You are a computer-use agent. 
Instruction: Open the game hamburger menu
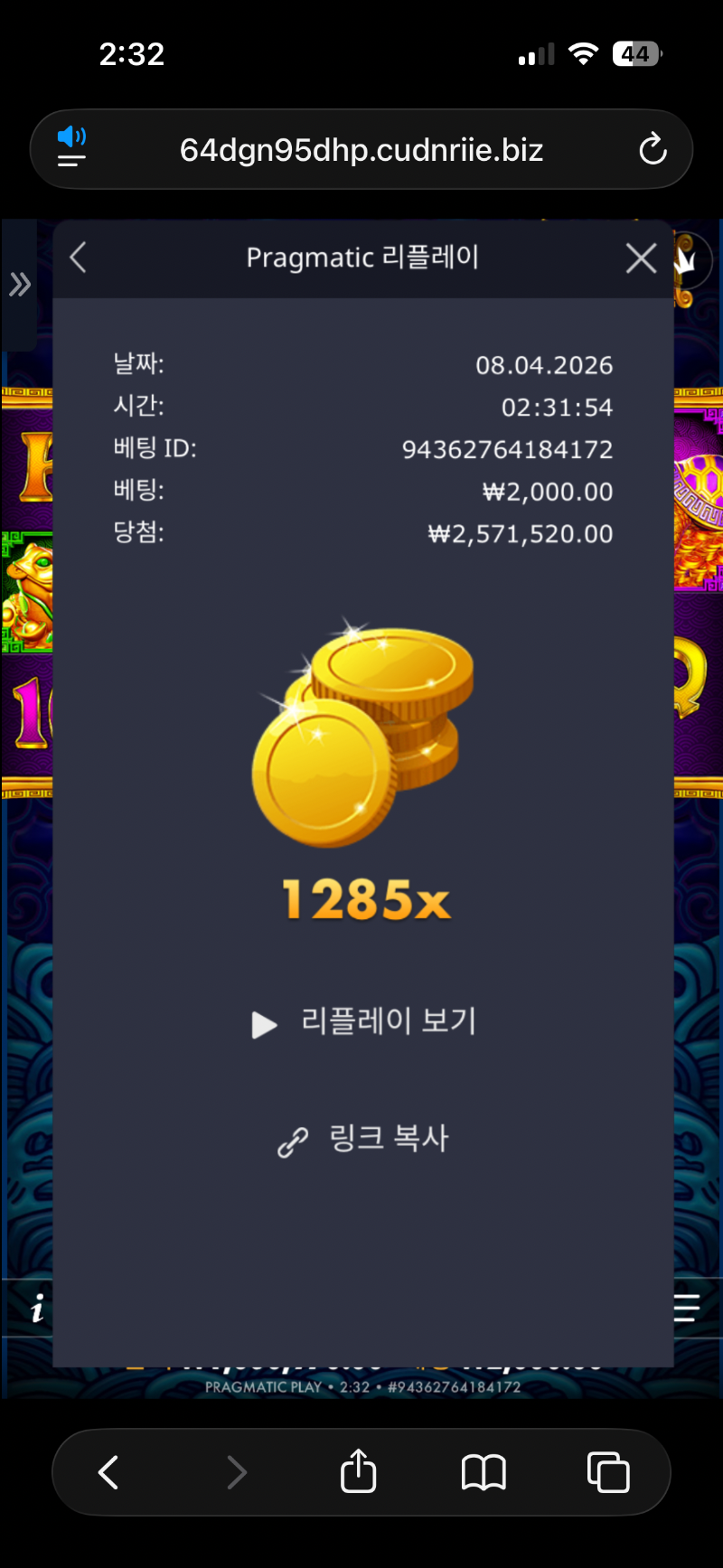pos(687,1308)
